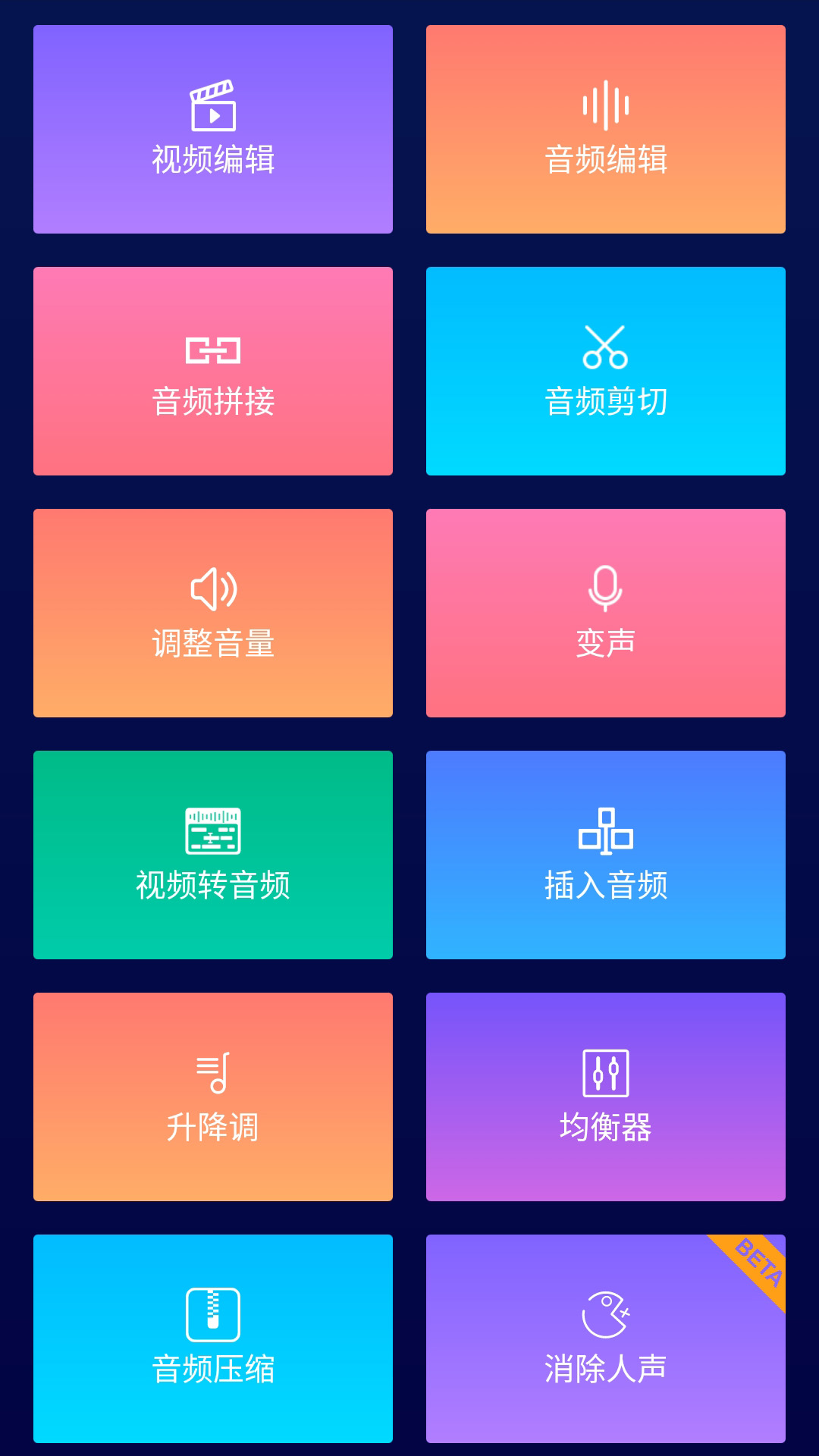Click the scissors icon for 音频剪切
Image resolution: width=819 pixels, height=1456 pixels.
[607, 347]
